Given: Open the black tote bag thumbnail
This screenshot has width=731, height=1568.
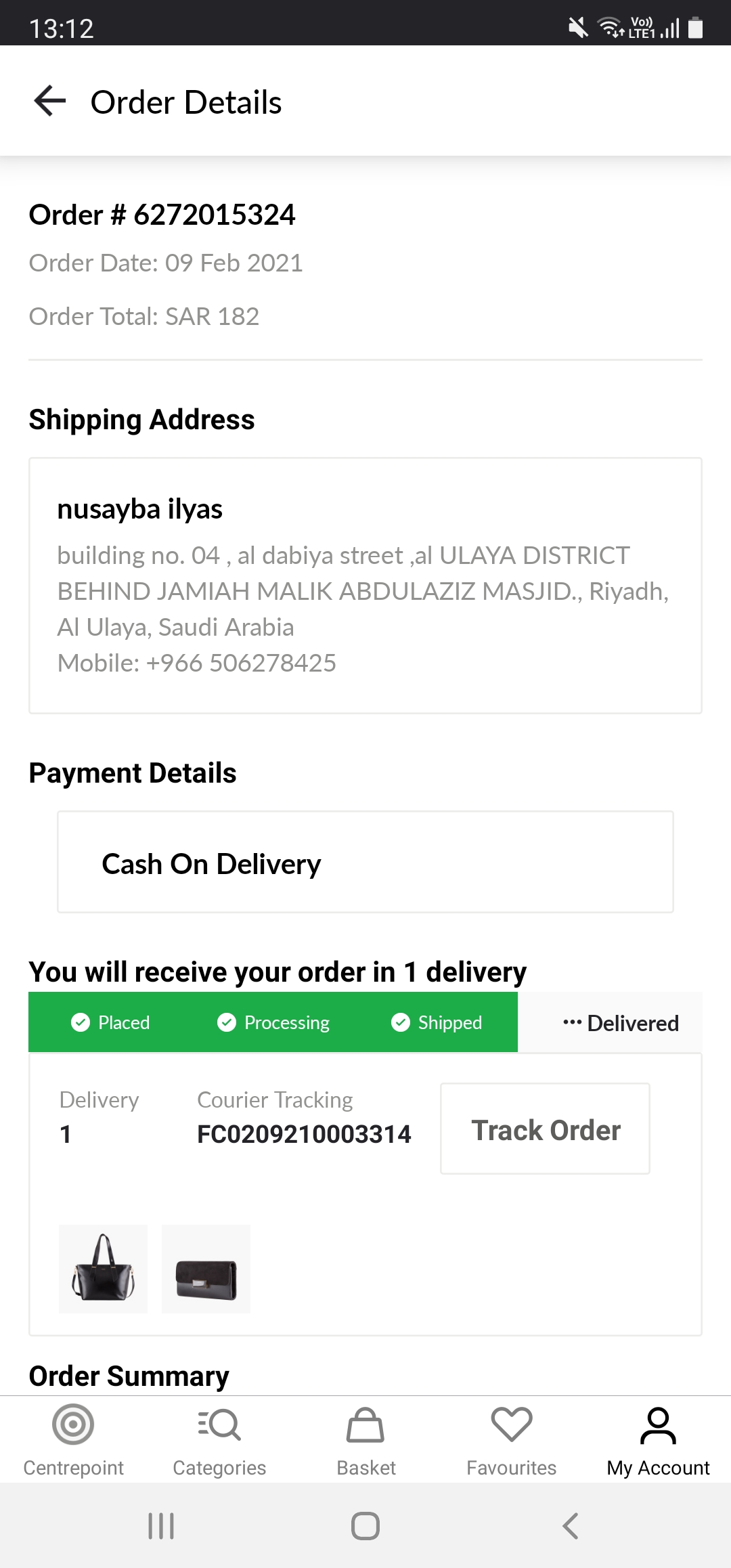Looking at the screenshot, I should tap(103, 1269).
